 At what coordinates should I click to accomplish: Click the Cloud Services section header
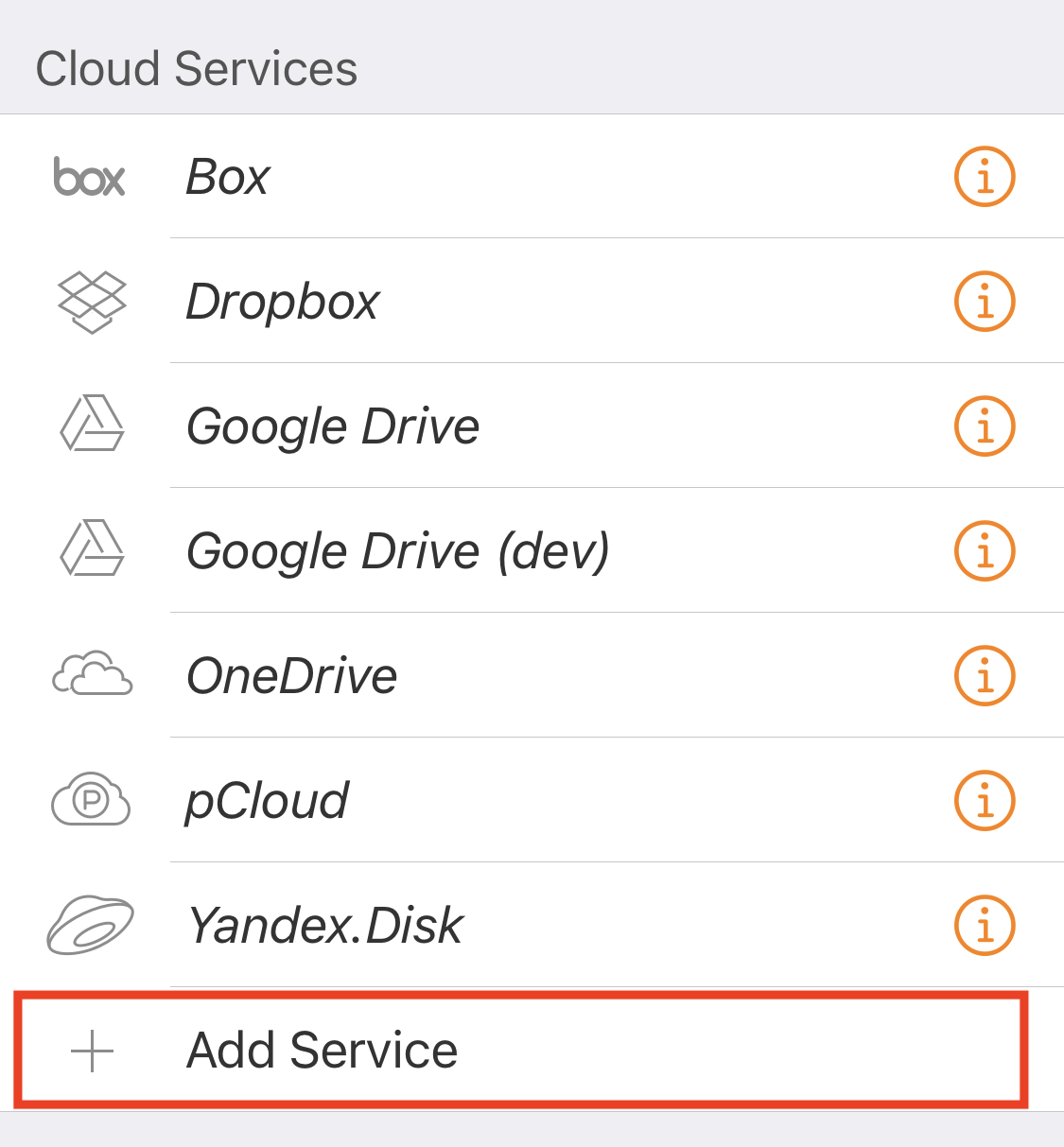point(198,68)
